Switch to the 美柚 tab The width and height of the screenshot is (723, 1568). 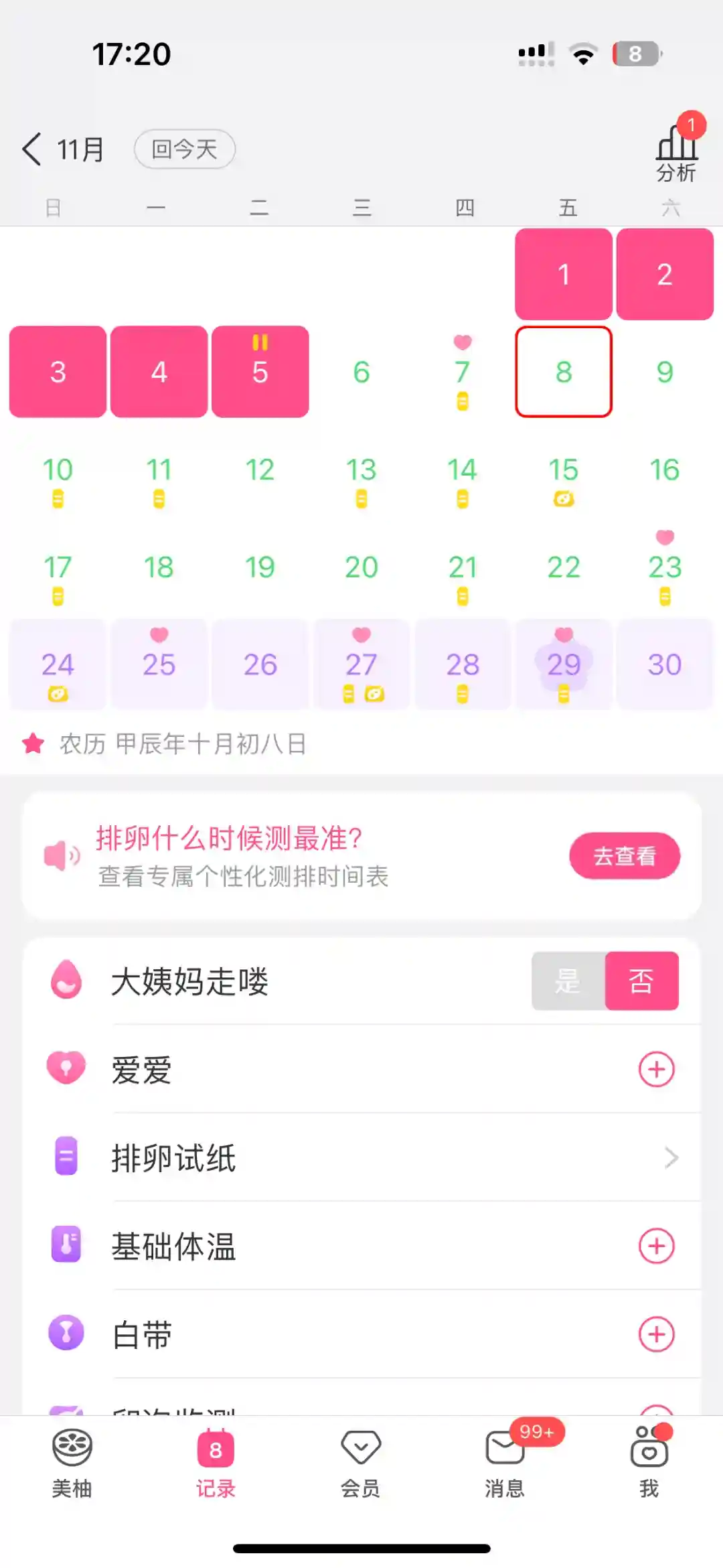point(72,1463)
